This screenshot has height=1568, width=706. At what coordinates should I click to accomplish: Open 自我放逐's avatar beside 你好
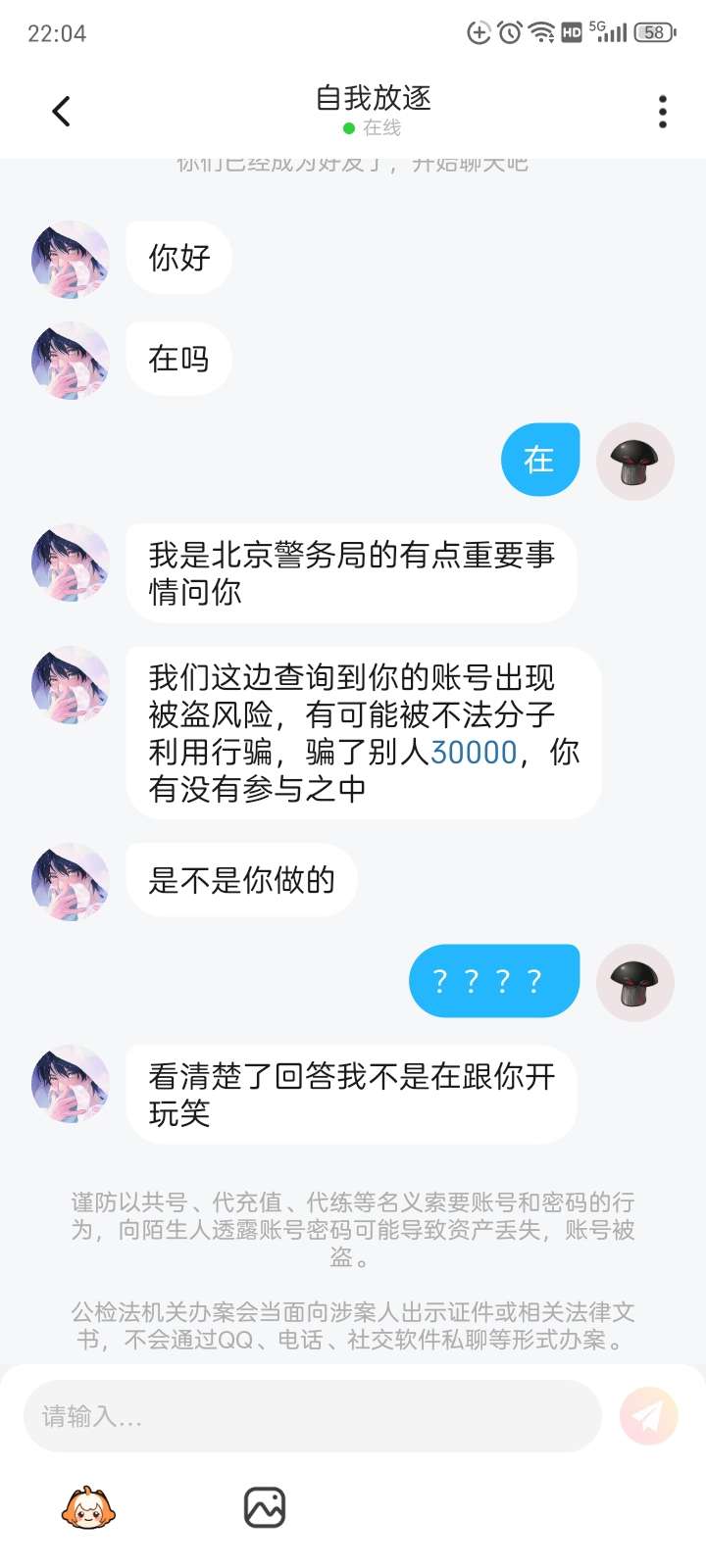click(x=71, y=259)
